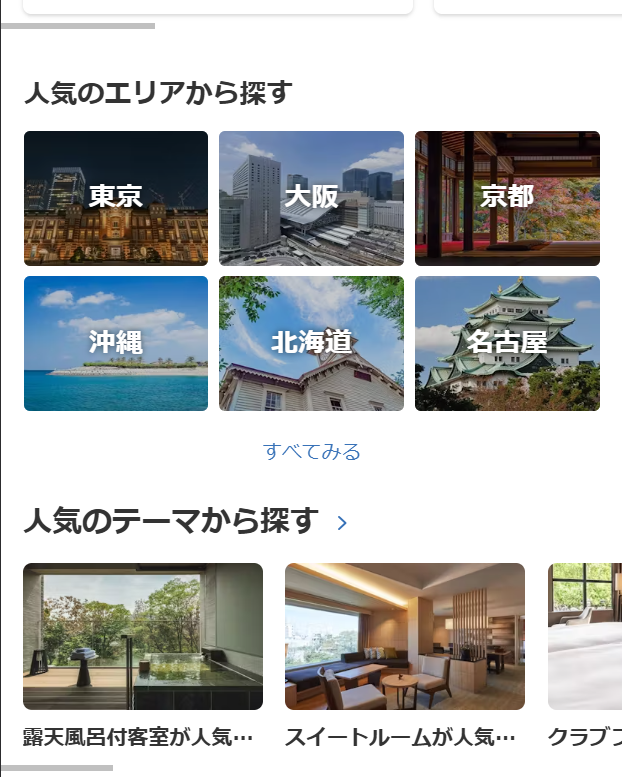This screenshot has width=622, height=777.
Task: Open 人気のテーマから探す chevron arrow
Action: (x=342, y=523)
